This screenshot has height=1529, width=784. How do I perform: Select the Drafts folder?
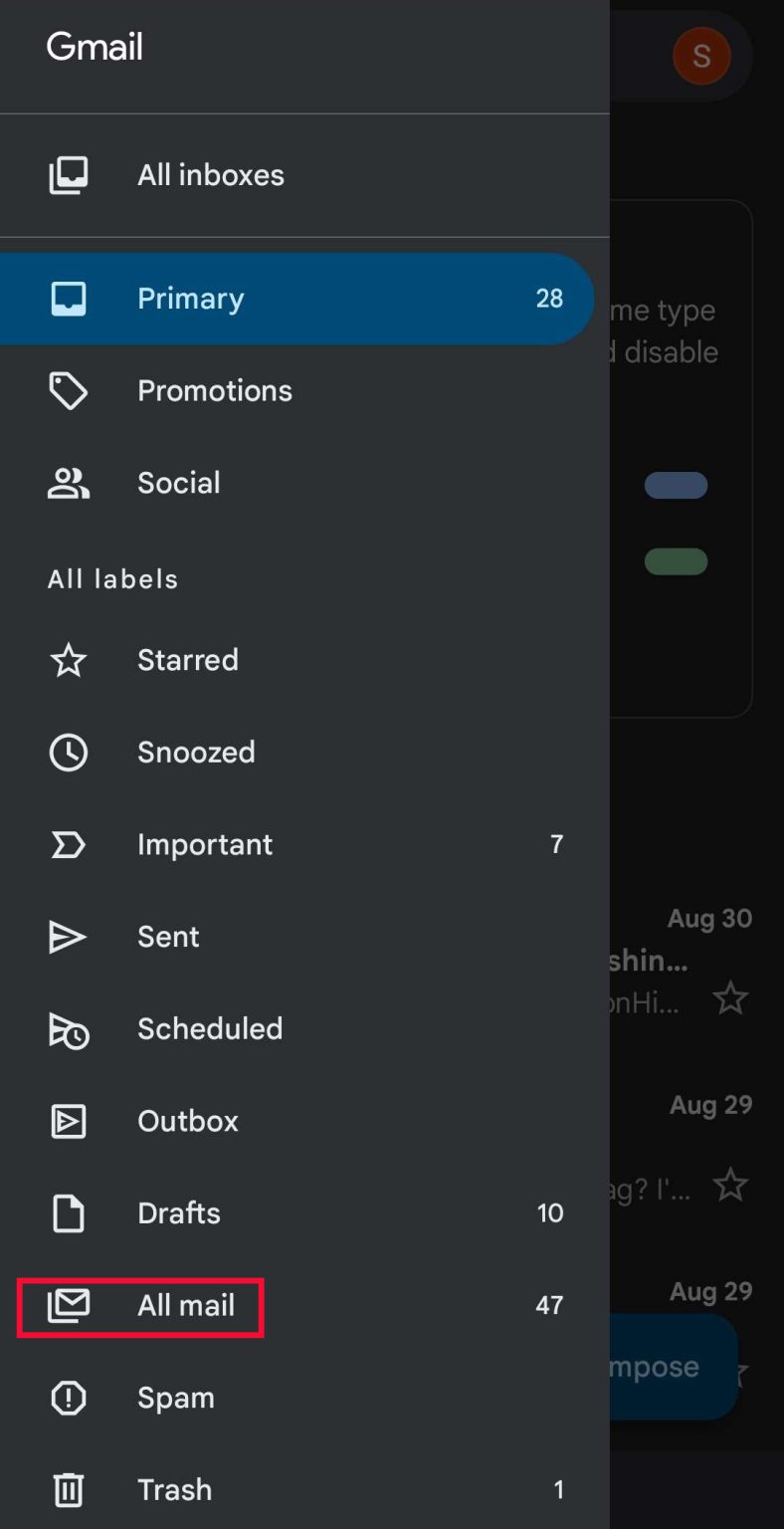tap(179, 1213)
